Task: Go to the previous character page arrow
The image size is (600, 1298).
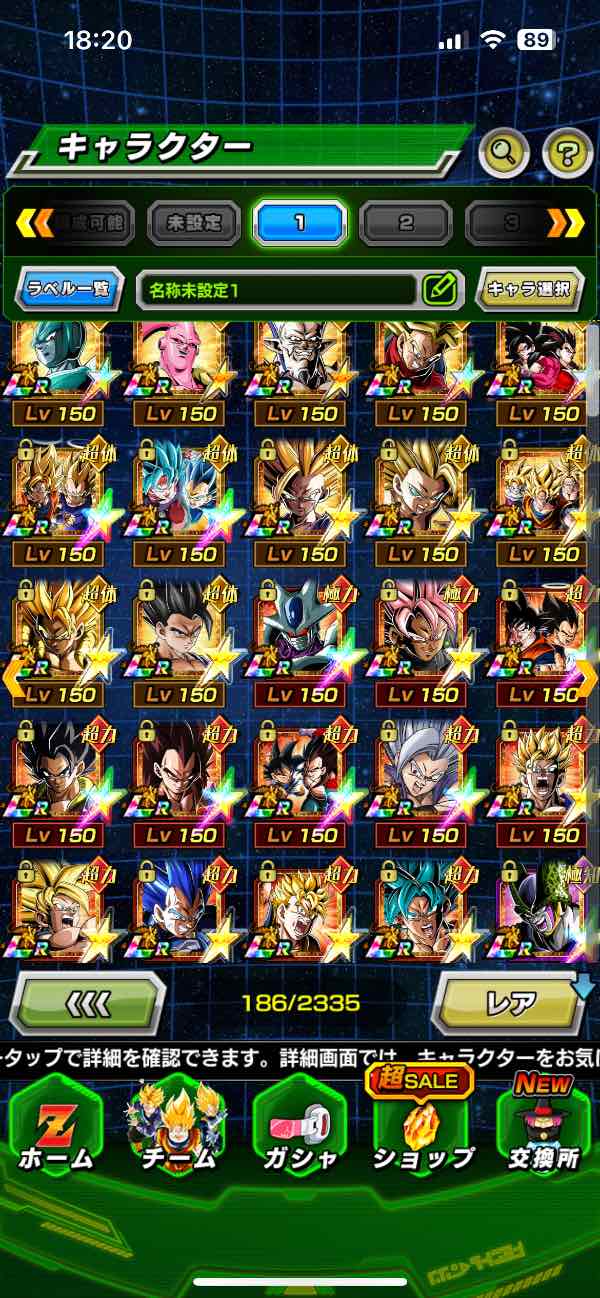Action: [12, 679]
